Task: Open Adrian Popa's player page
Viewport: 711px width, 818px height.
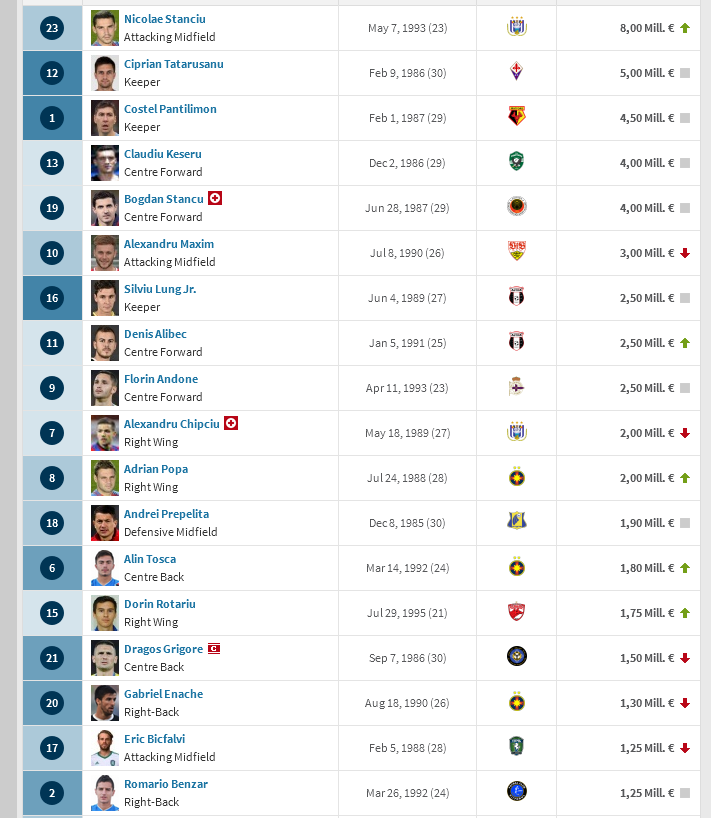Action: (155, 469)
